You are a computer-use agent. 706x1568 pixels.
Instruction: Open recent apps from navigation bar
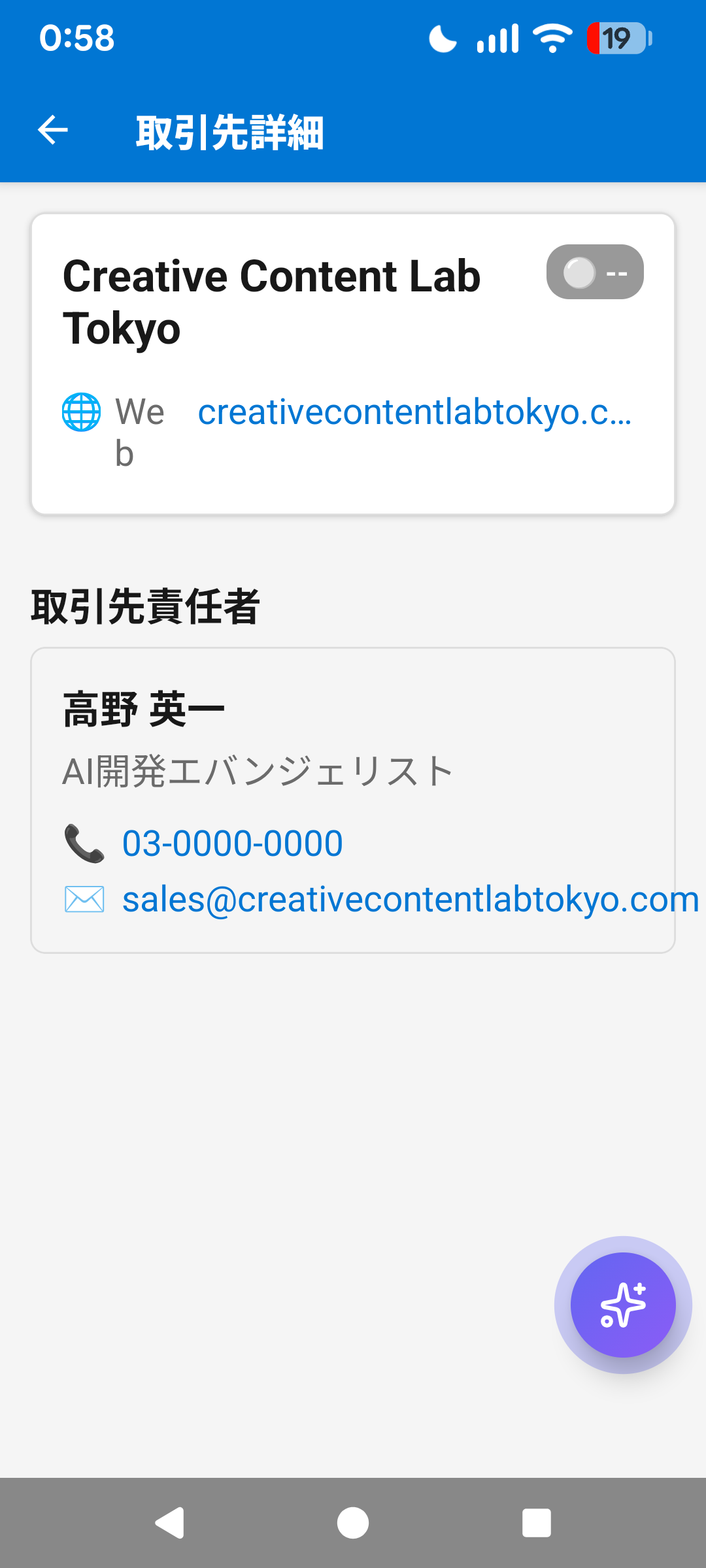coord(536,1523)
